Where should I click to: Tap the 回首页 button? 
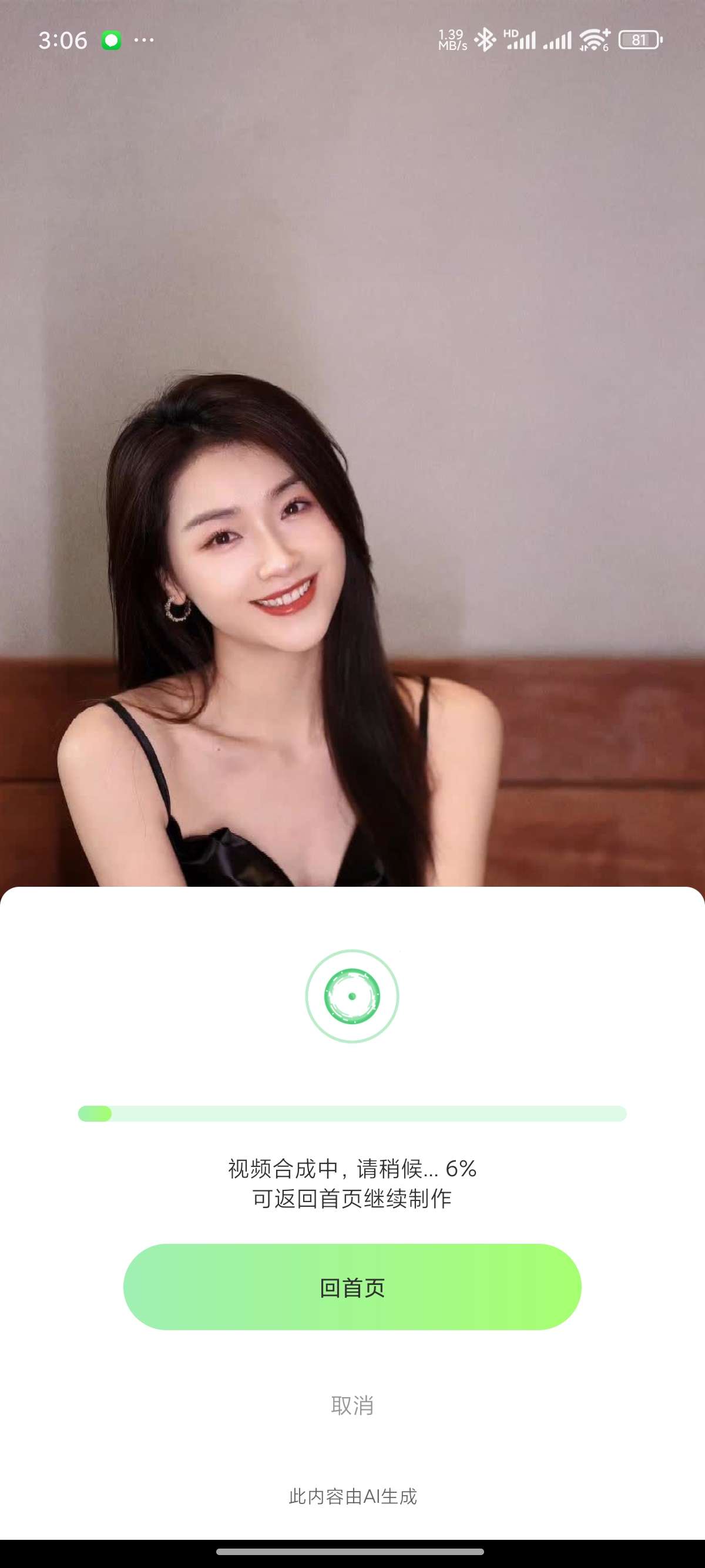pos(352,1287)
